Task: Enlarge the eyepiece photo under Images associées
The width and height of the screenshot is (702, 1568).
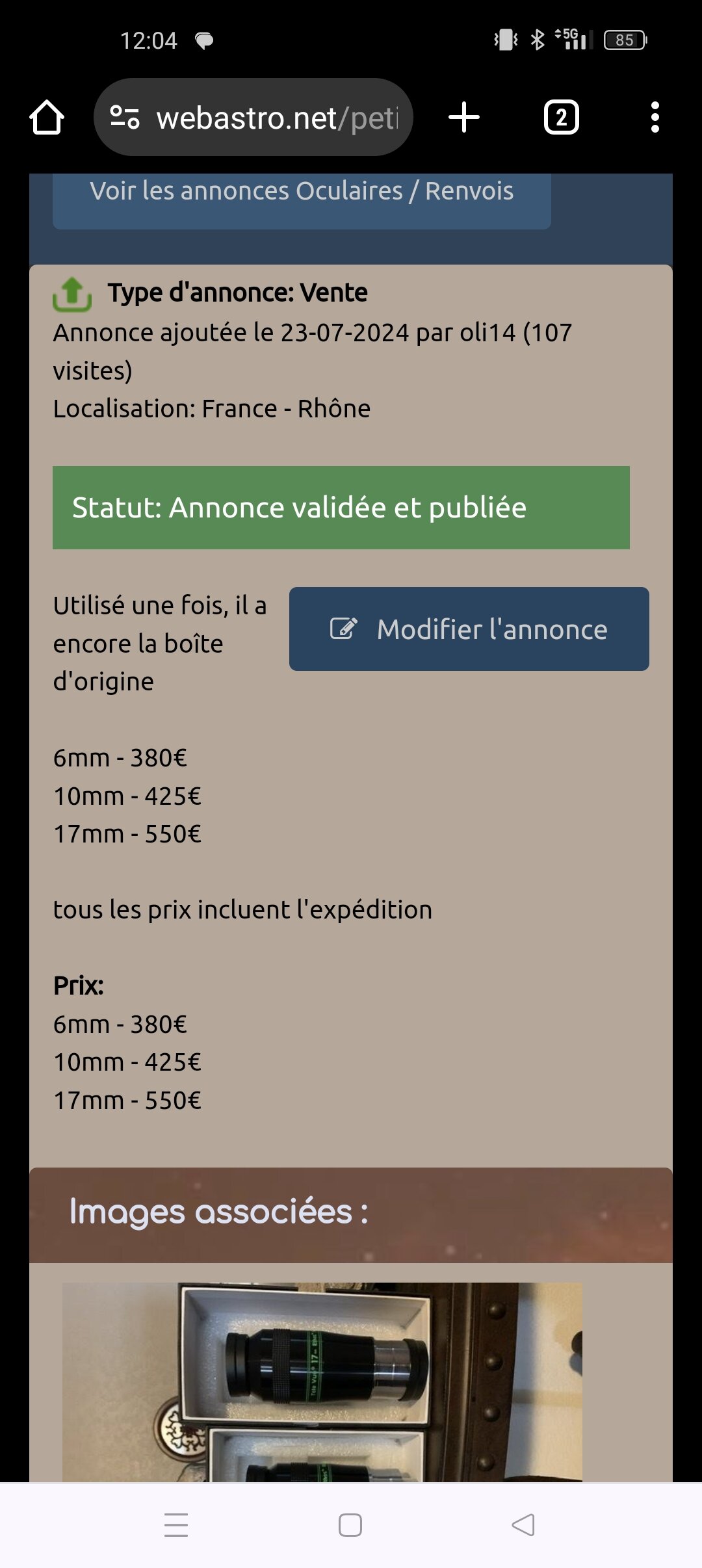Action: (322, 1381)
